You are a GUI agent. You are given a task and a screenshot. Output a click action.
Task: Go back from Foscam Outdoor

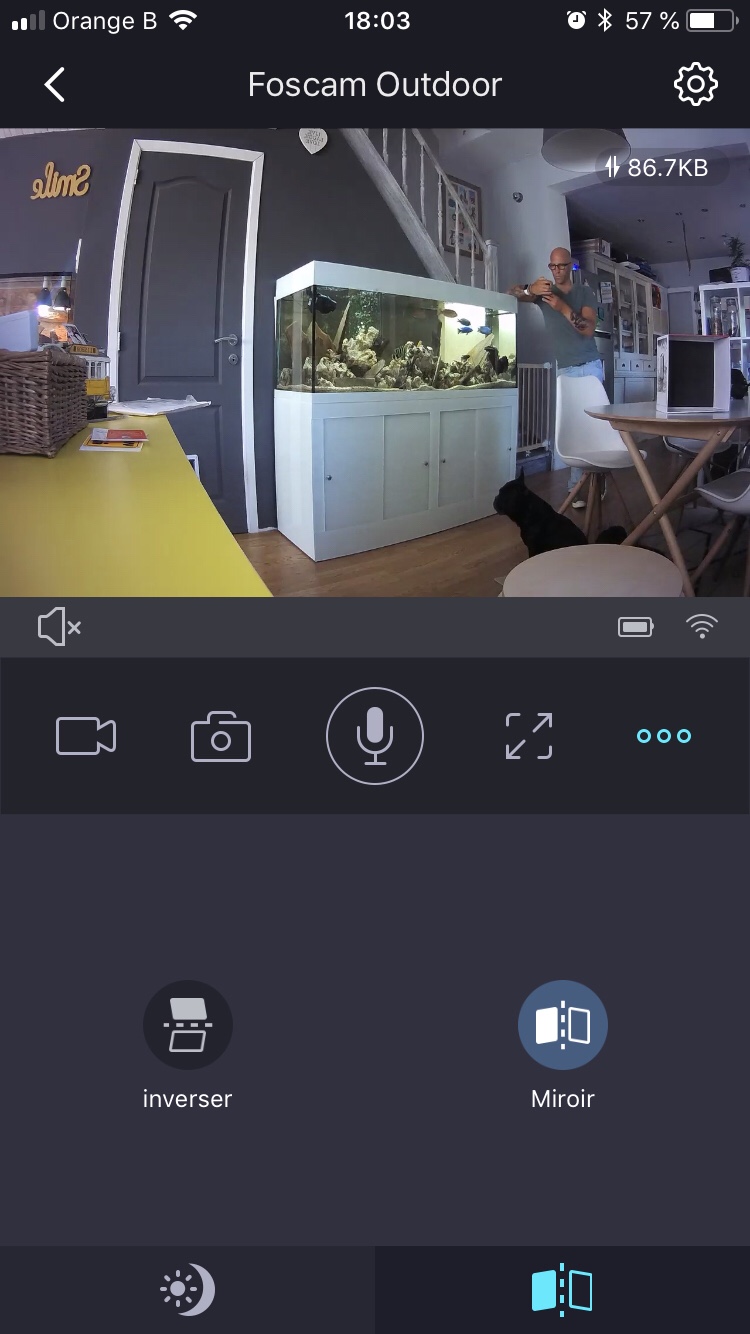55,85
